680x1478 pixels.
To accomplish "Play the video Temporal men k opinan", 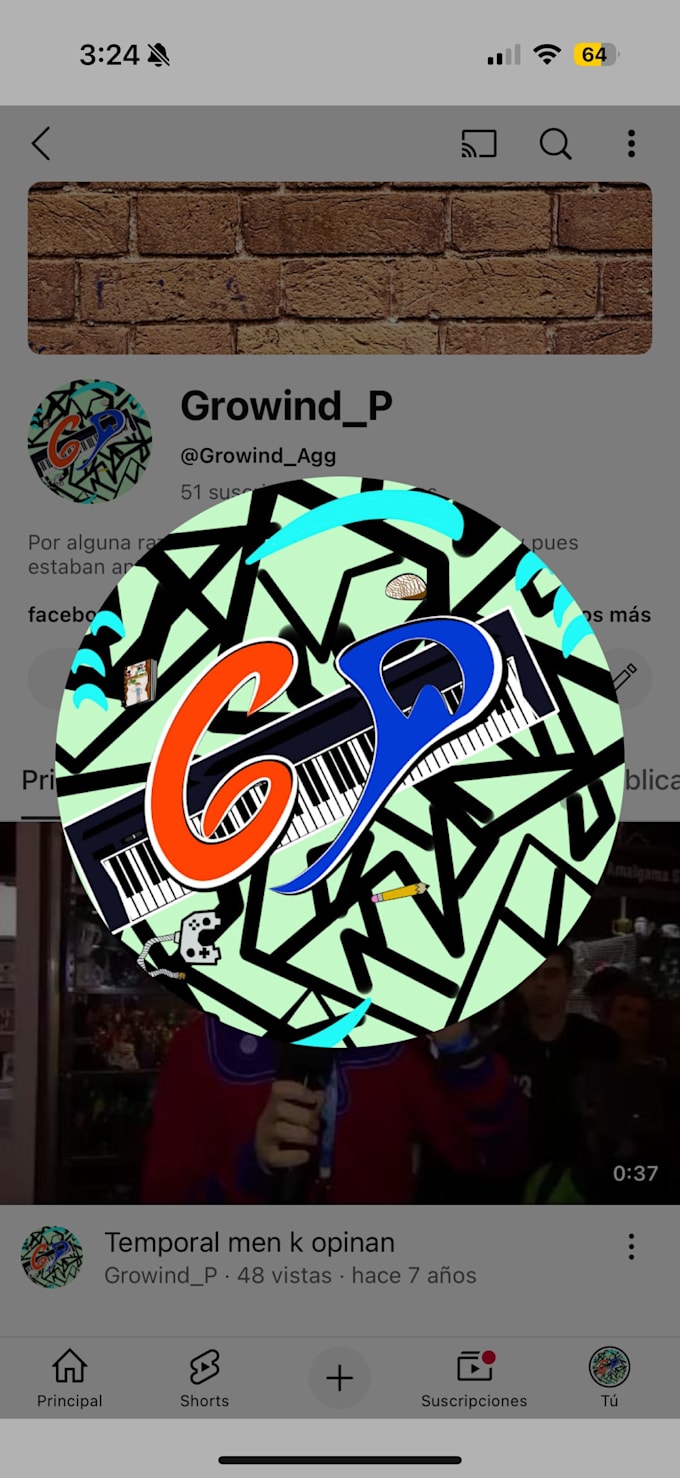I will tap(340, 1012).
